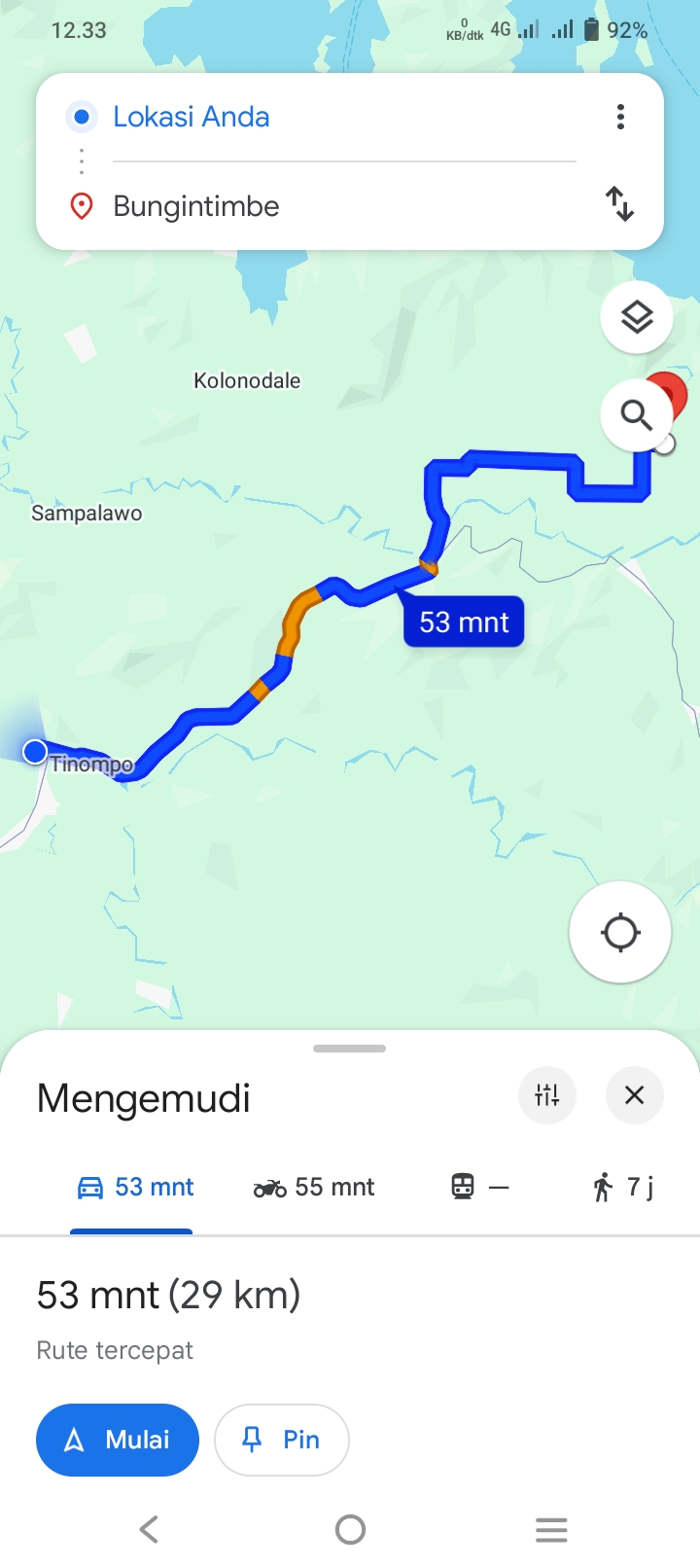Select the car 53 mnt tab
Viewport: 700px width, 1568px height.
135,1187
